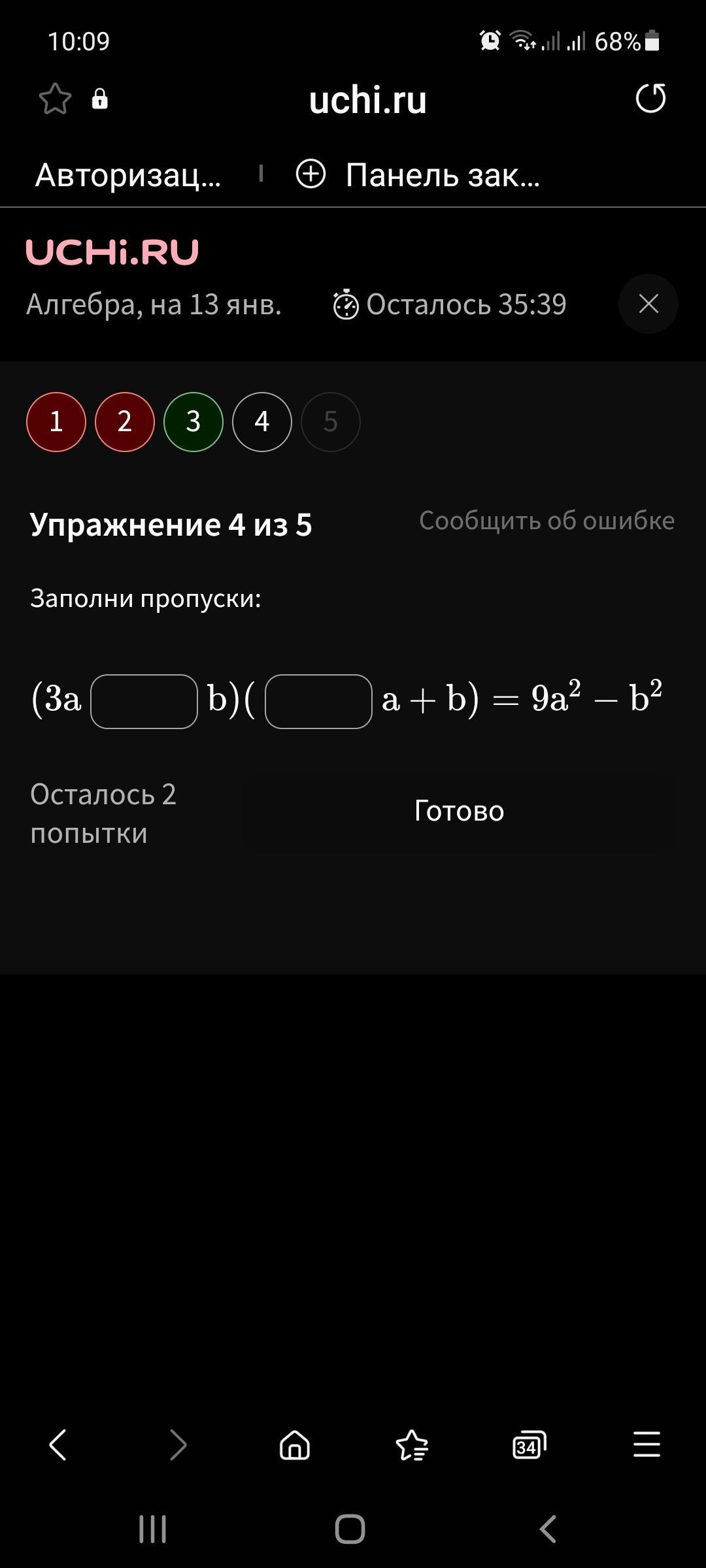This screenshot has height=1568, width=706.
Task: Focus the blank between 3a and b
Action: click(x=144, y=702)
